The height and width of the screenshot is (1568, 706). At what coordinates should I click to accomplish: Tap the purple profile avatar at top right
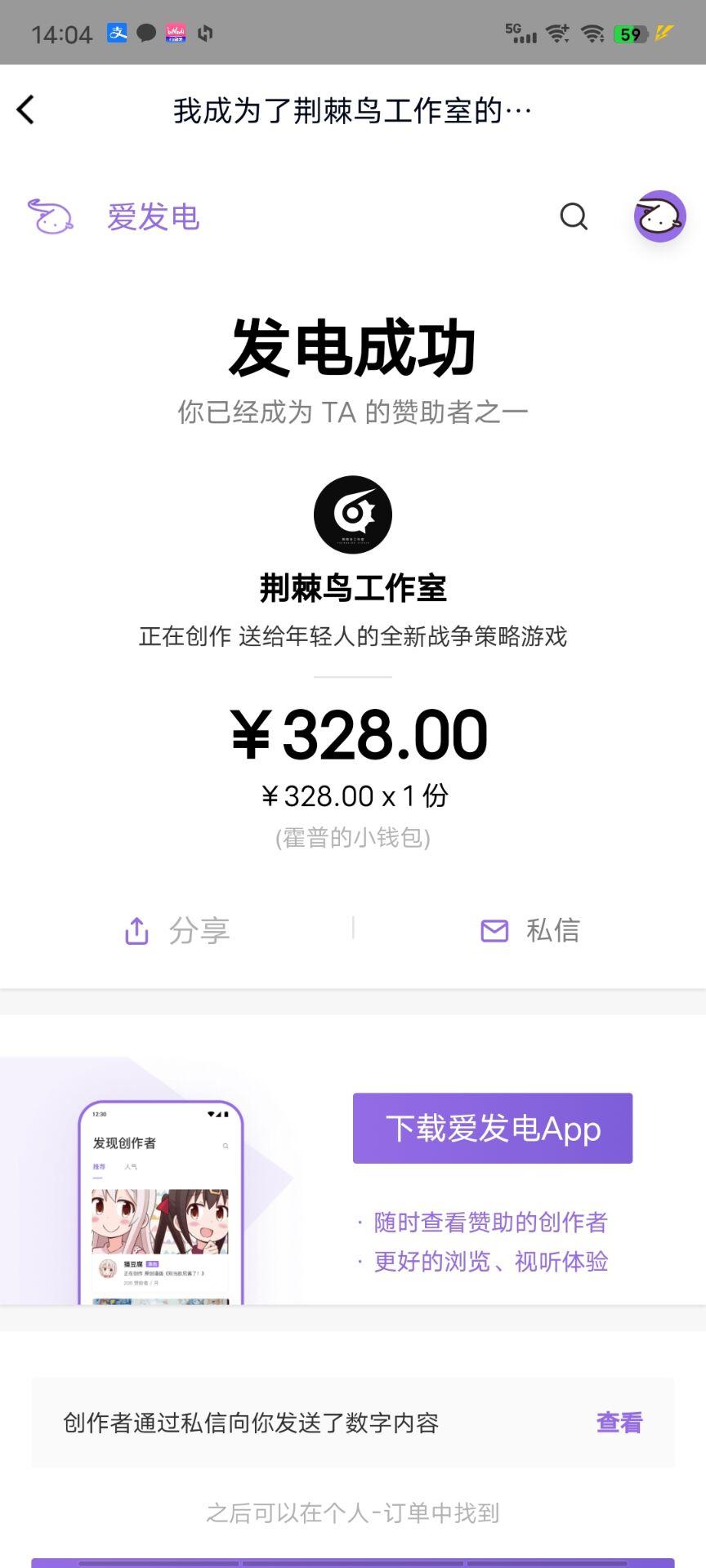pyautogui.click(x=659, y=216)
